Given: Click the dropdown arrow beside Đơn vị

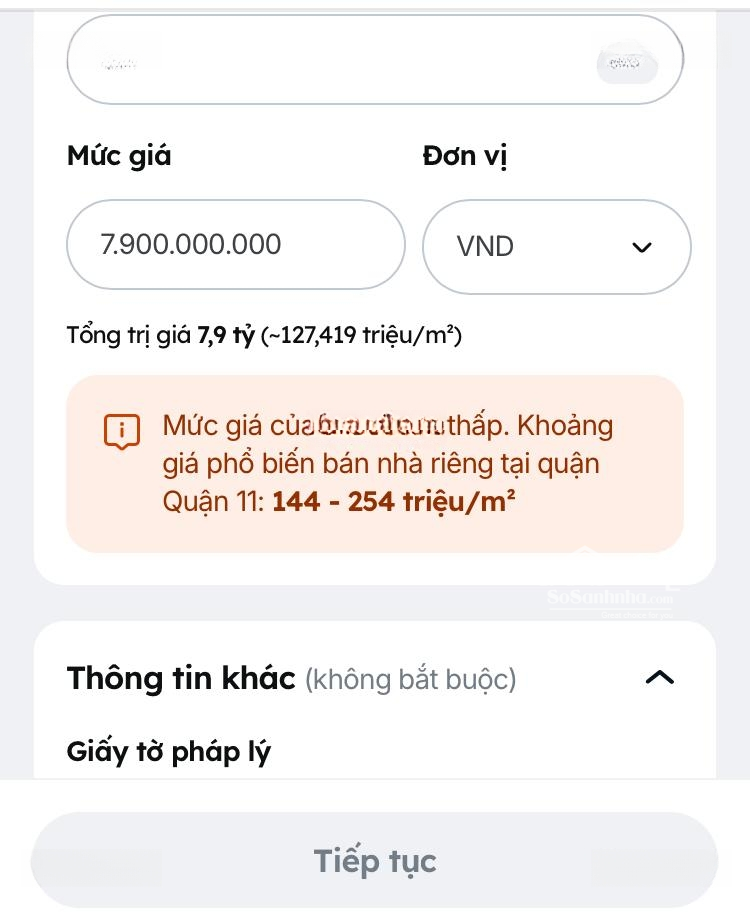Looking at the screenshot, I should (641, 247).
